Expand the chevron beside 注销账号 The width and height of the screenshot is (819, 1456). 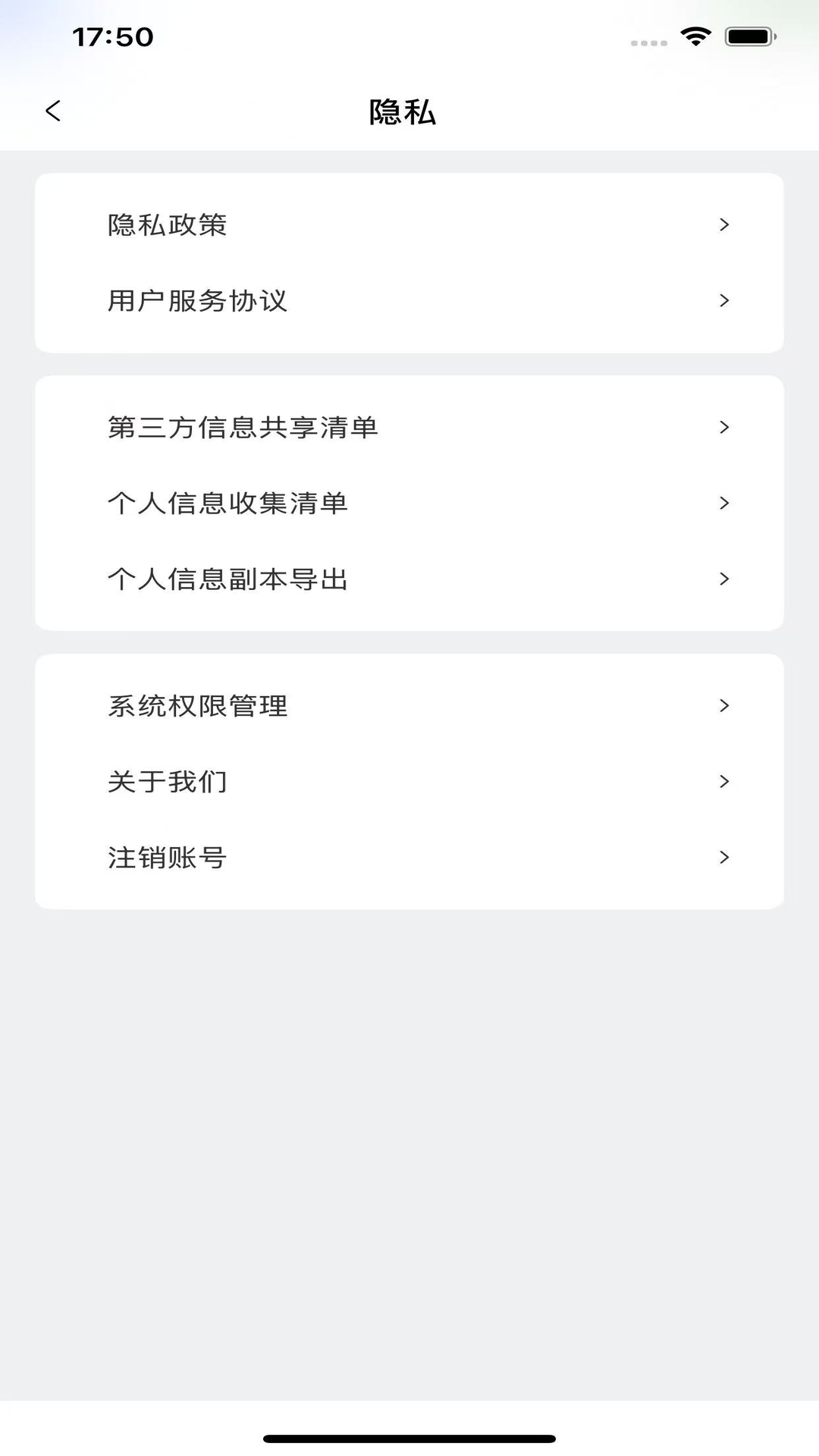[724, 857]
